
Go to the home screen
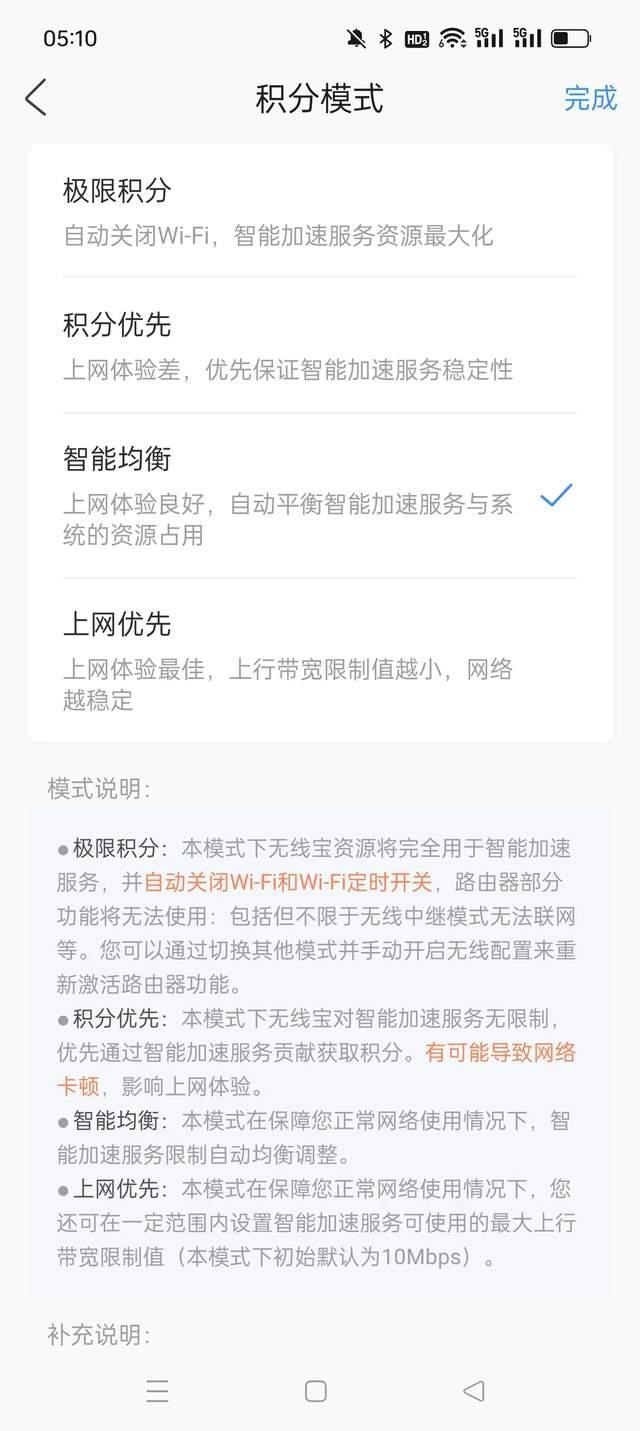(x=316, y=1391)
